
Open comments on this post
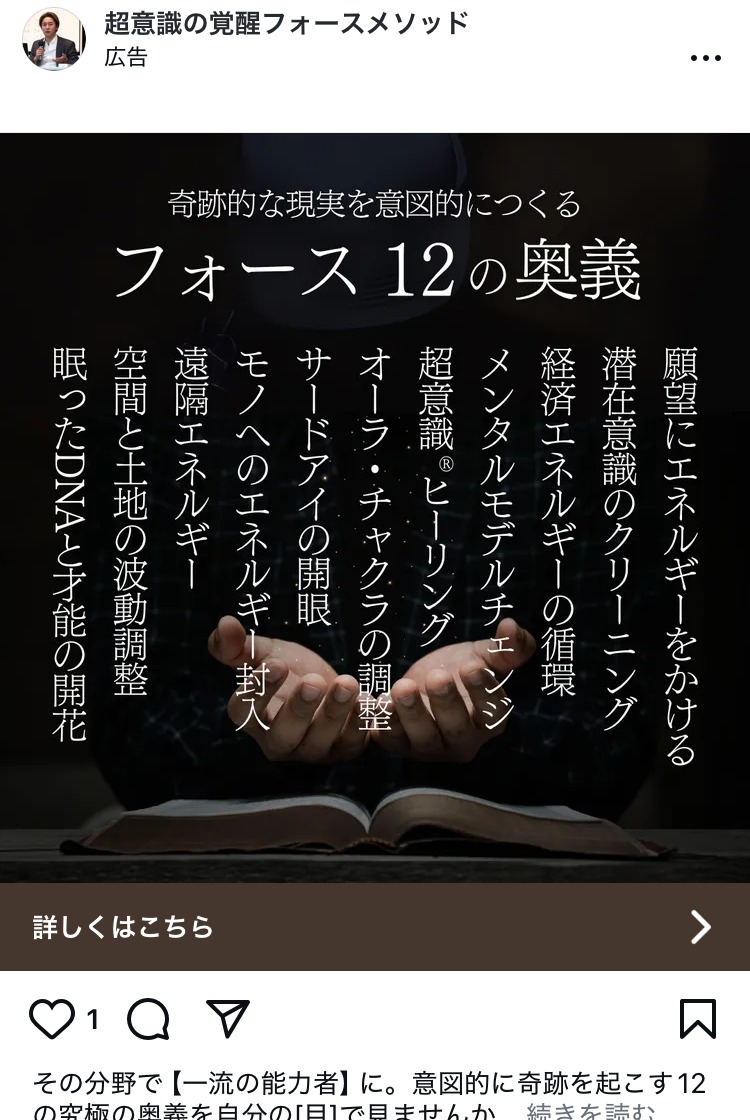tap(149, 1019)
